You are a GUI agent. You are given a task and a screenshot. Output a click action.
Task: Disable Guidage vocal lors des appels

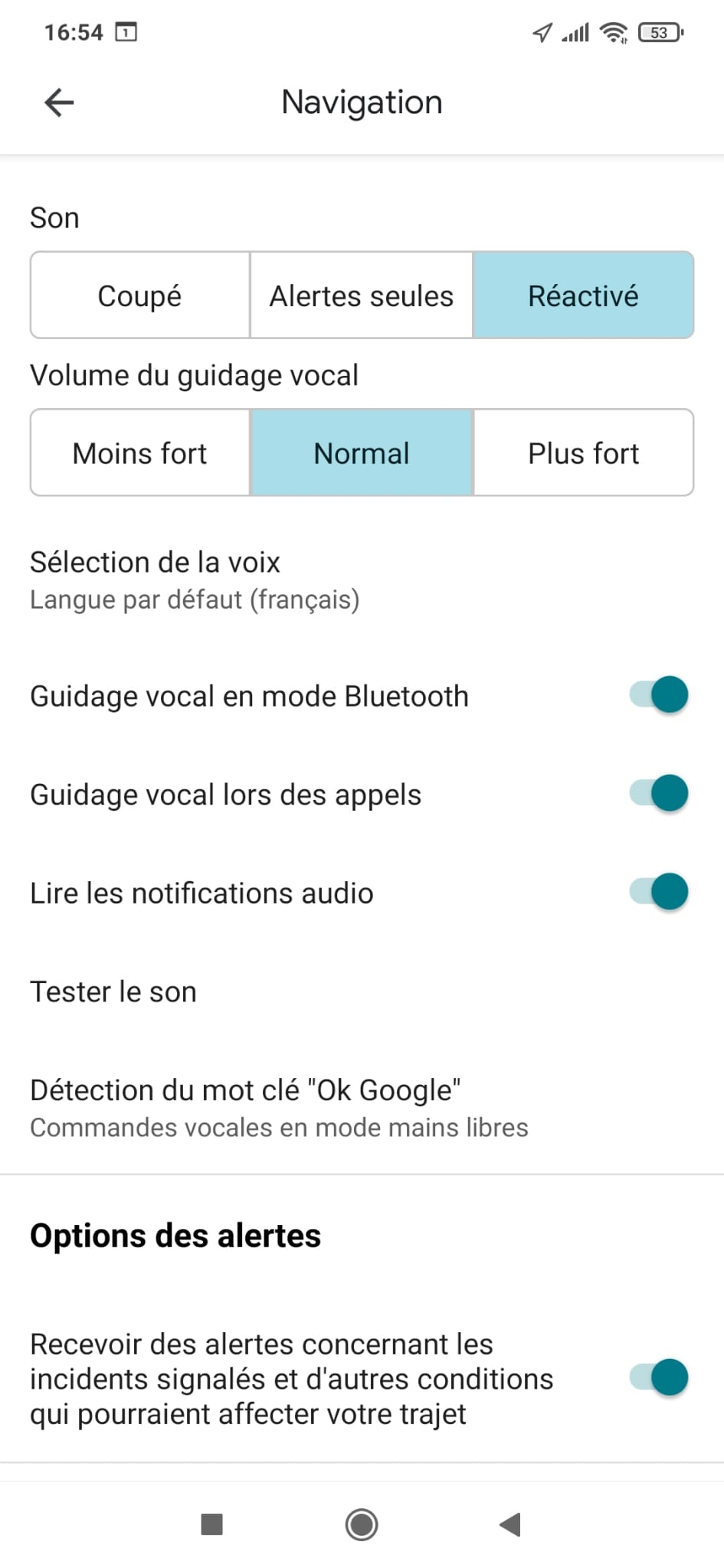[x=659, y=793]
